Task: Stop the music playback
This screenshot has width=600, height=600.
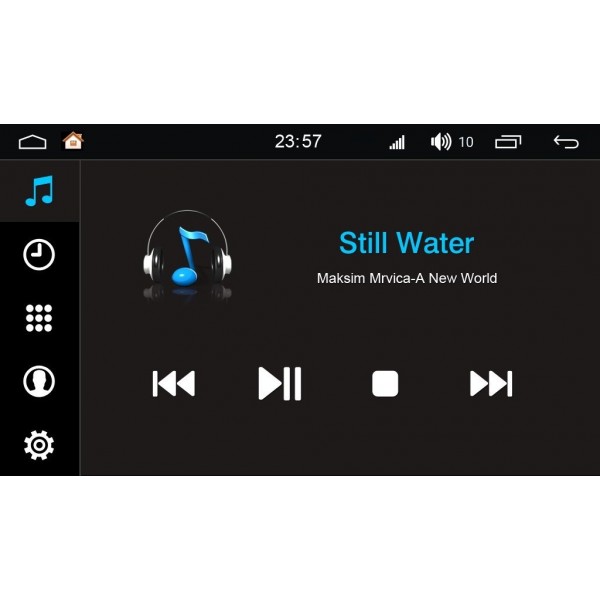Action: pyautogui.click(x=385, y=384)
